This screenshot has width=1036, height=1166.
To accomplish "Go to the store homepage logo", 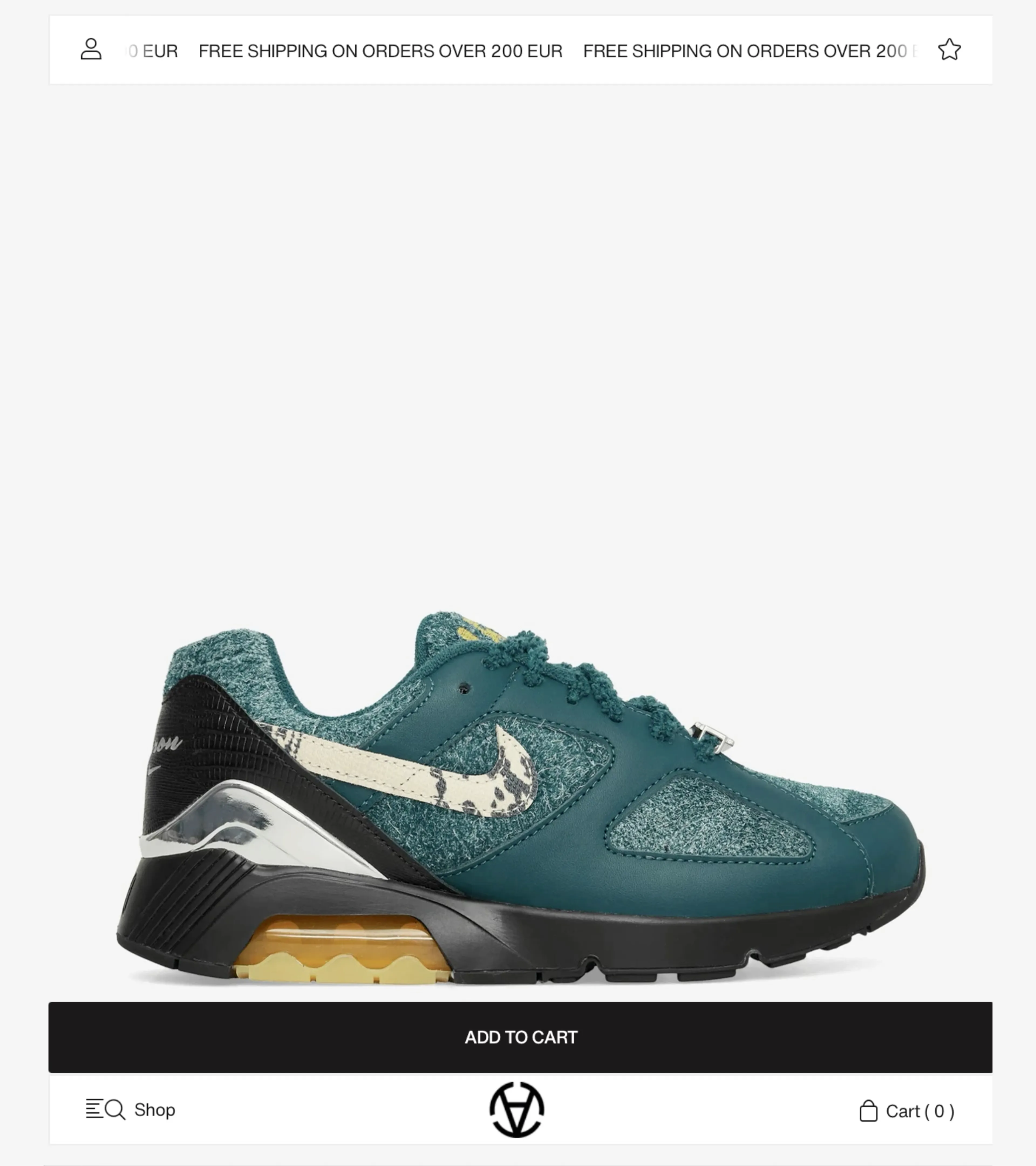I will click(517, 1110).
